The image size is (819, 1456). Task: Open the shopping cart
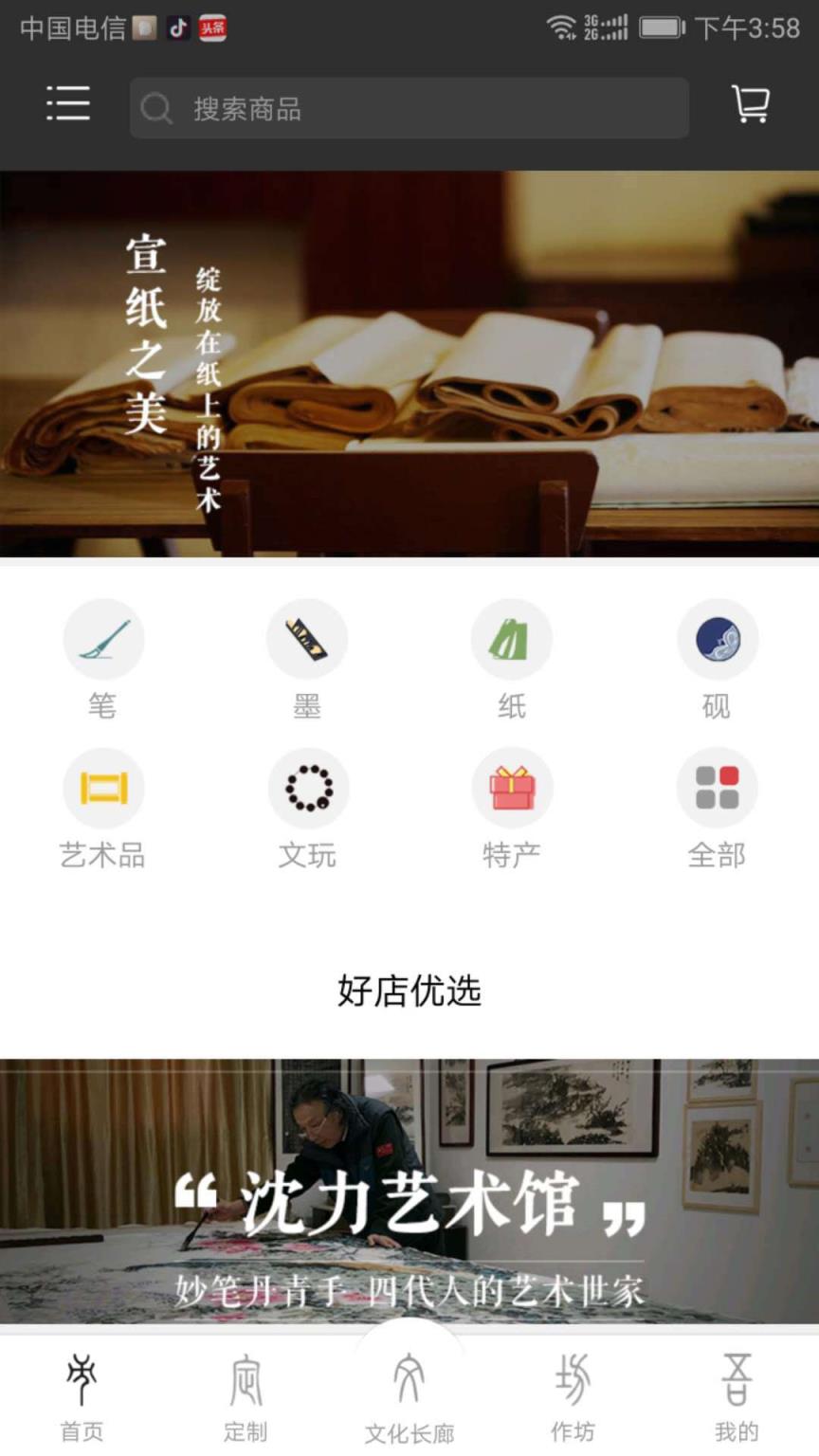tap(751, 105)
